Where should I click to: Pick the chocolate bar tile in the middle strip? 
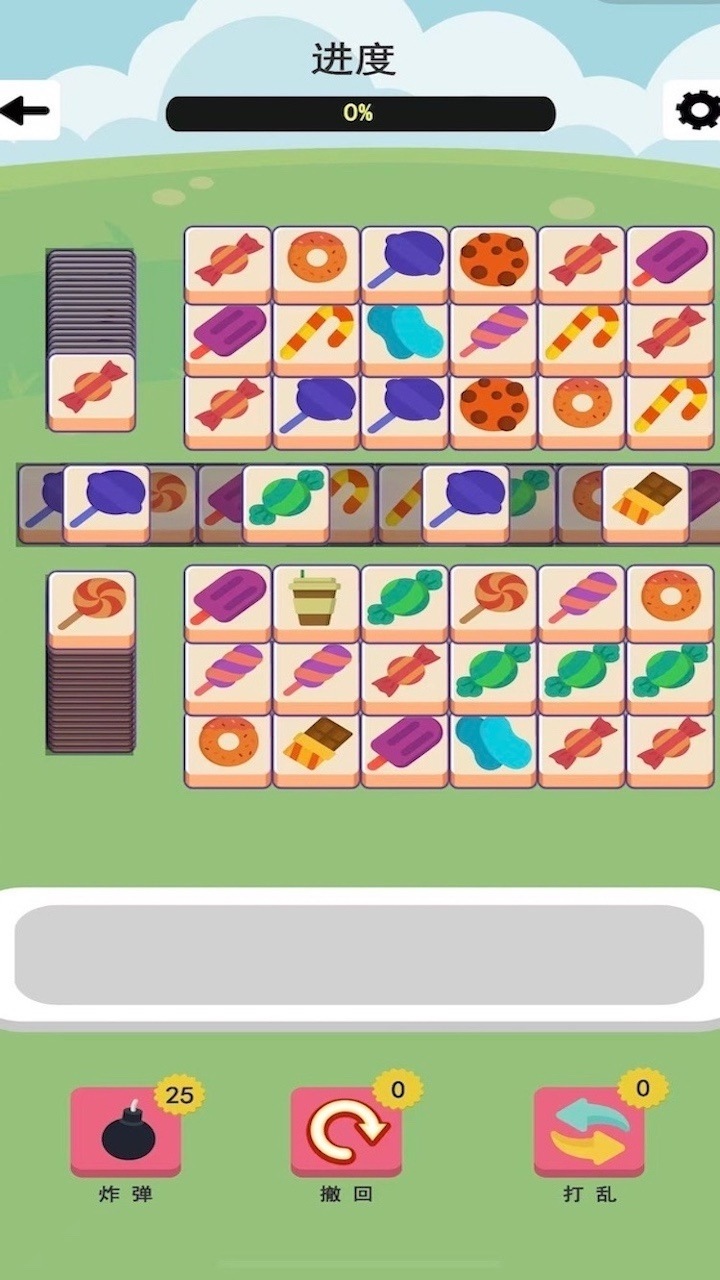click(646, 497)
